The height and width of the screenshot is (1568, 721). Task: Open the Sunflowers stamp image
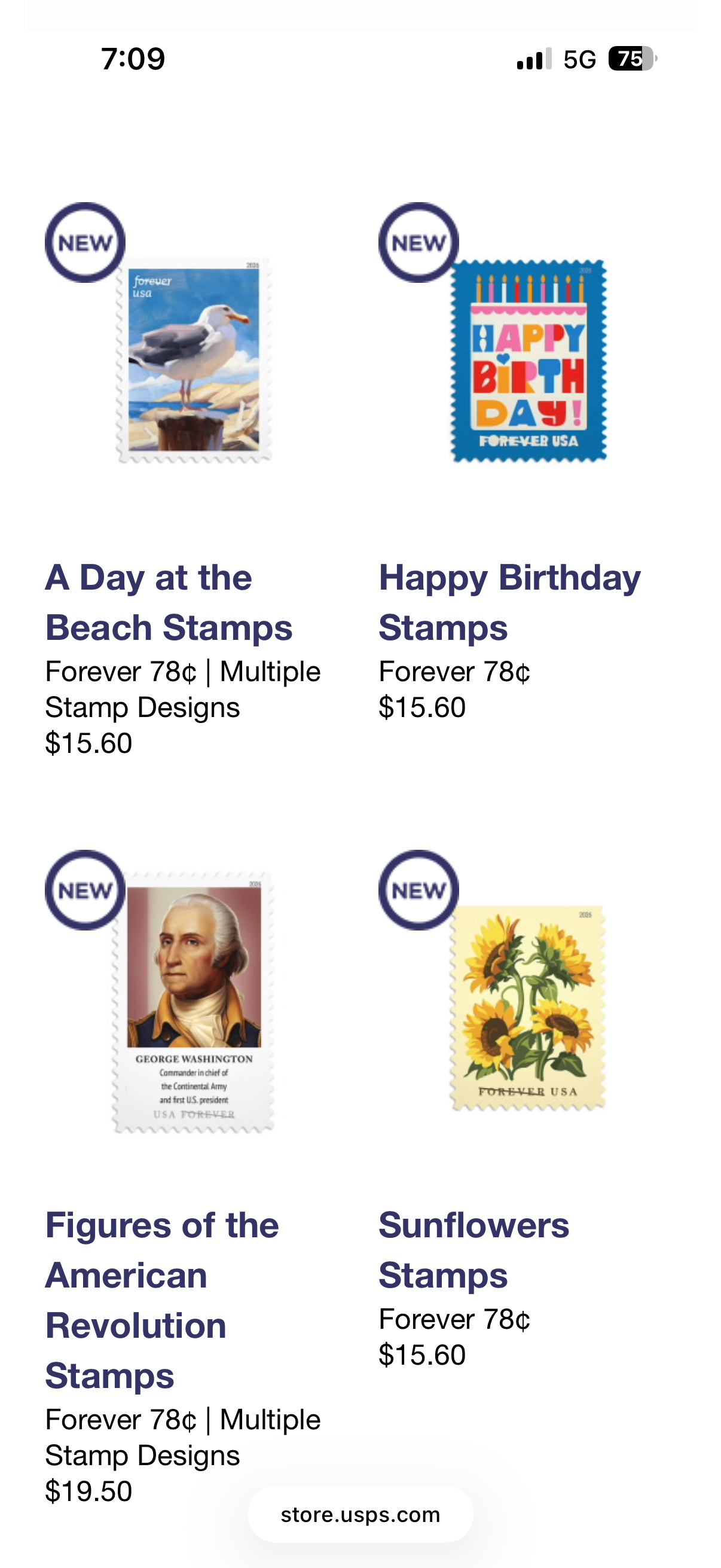(528, 1007)
